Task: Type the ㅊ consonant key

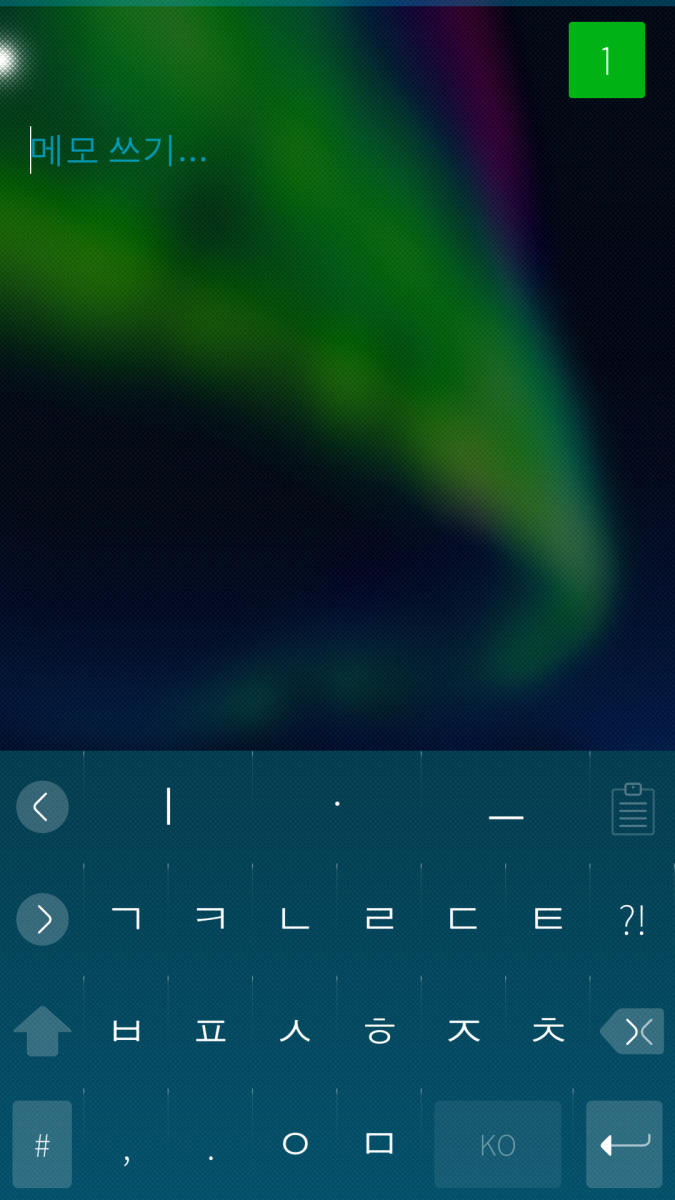Action: point(548,1031)
